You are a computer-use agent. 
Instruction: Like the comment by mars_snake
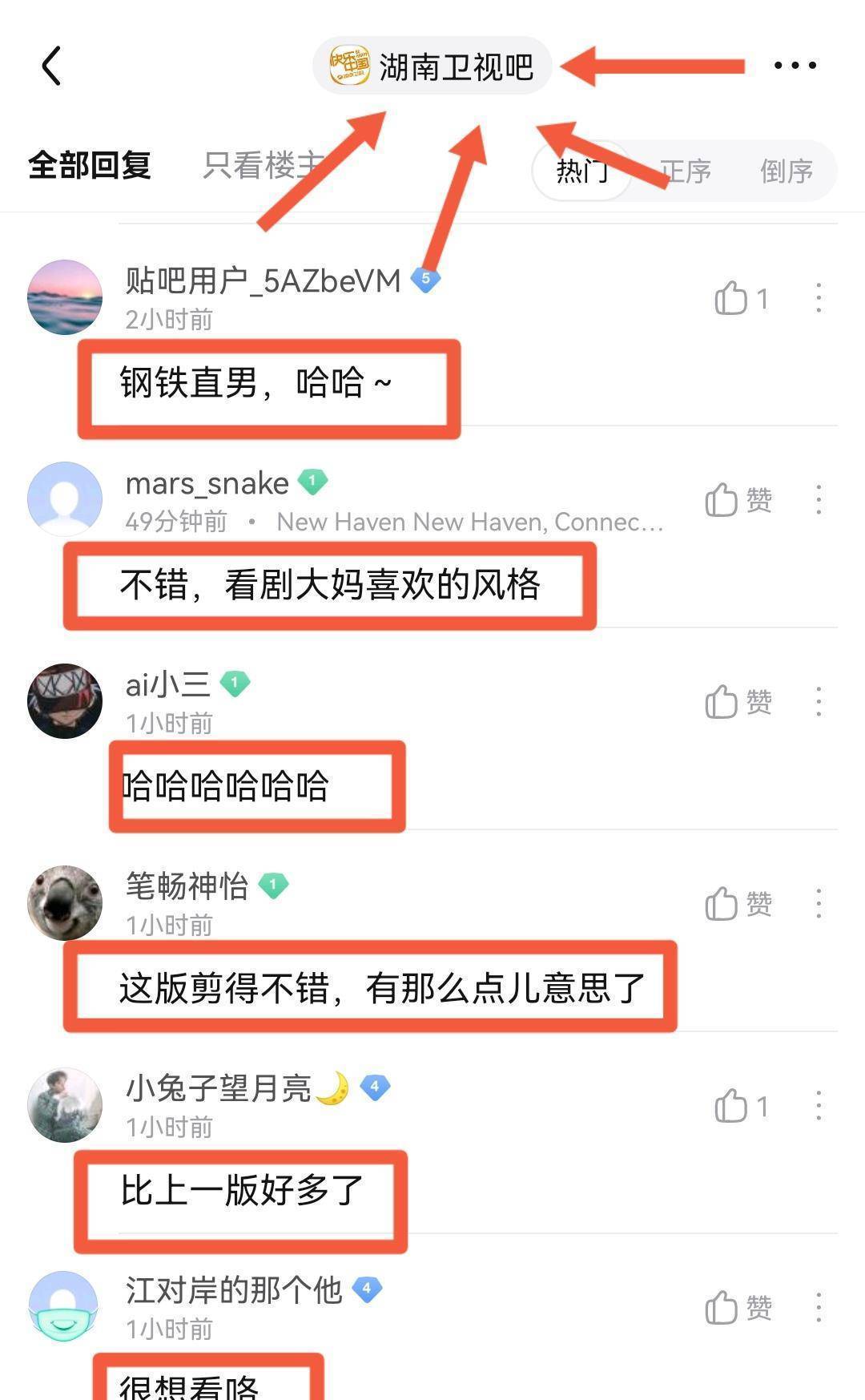click(738, 501)
